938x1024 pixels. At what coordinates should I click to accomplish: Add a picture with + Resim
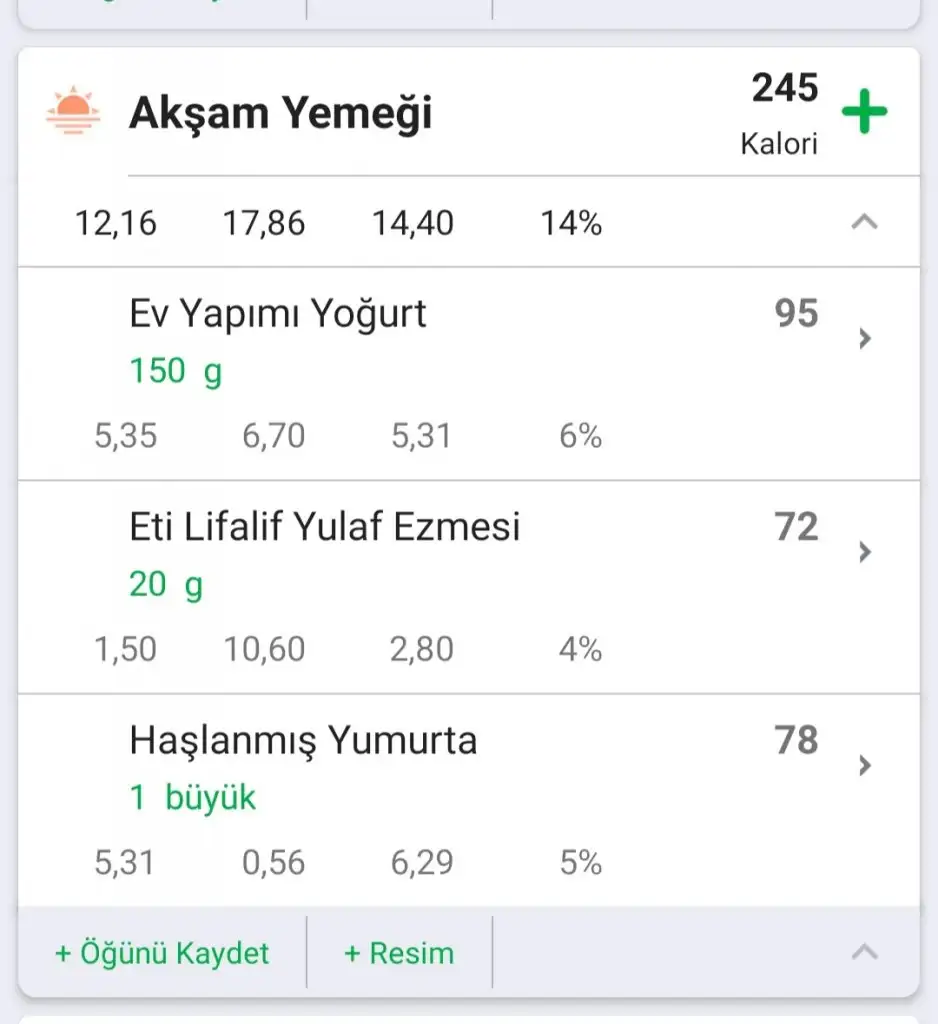click(399, 953)
